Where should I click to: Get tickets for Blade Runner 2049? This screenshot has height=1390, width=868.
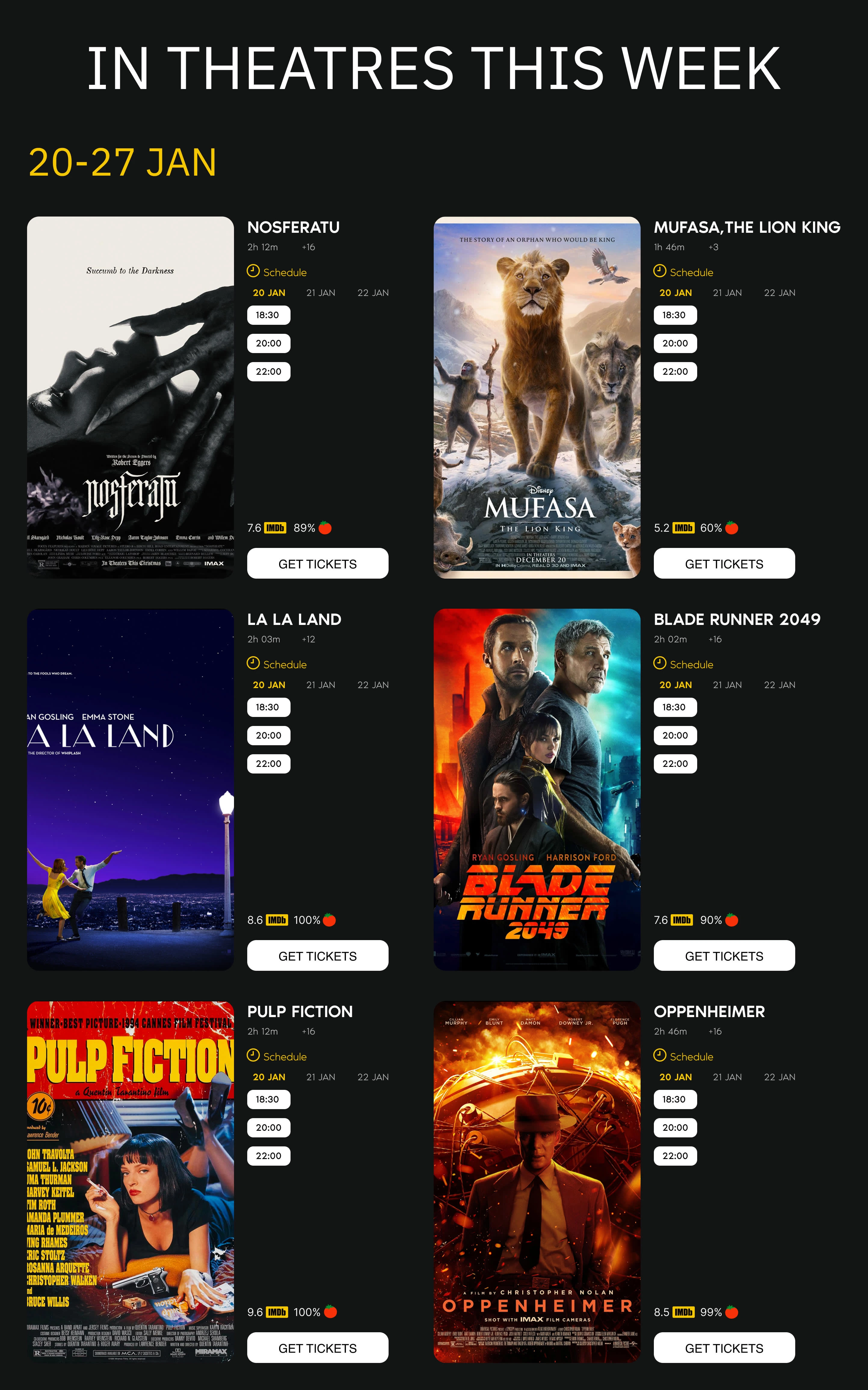(x=724, y=955)
